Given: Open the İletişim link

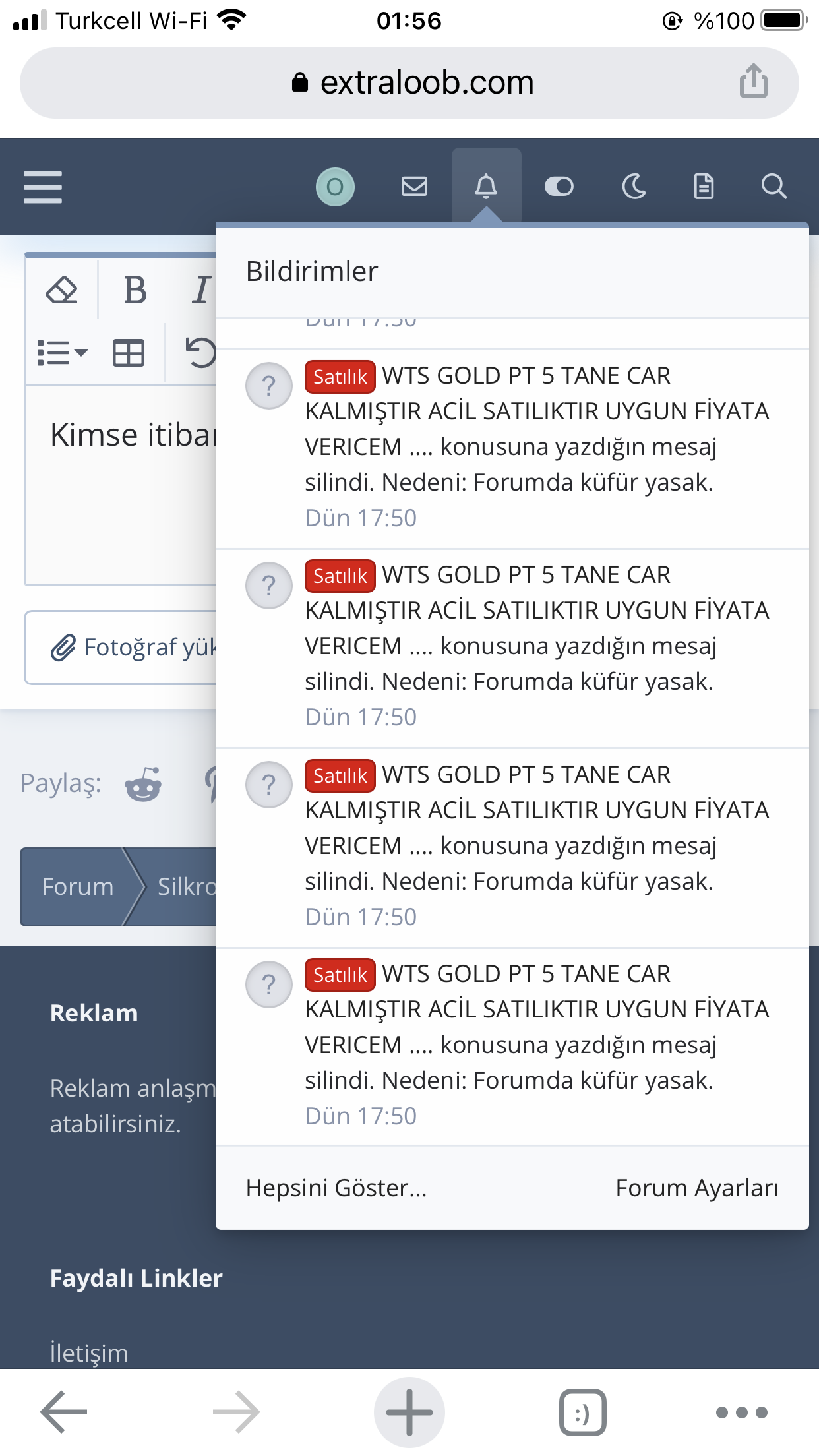Looking at the screenshot, I should (89, 1352).
